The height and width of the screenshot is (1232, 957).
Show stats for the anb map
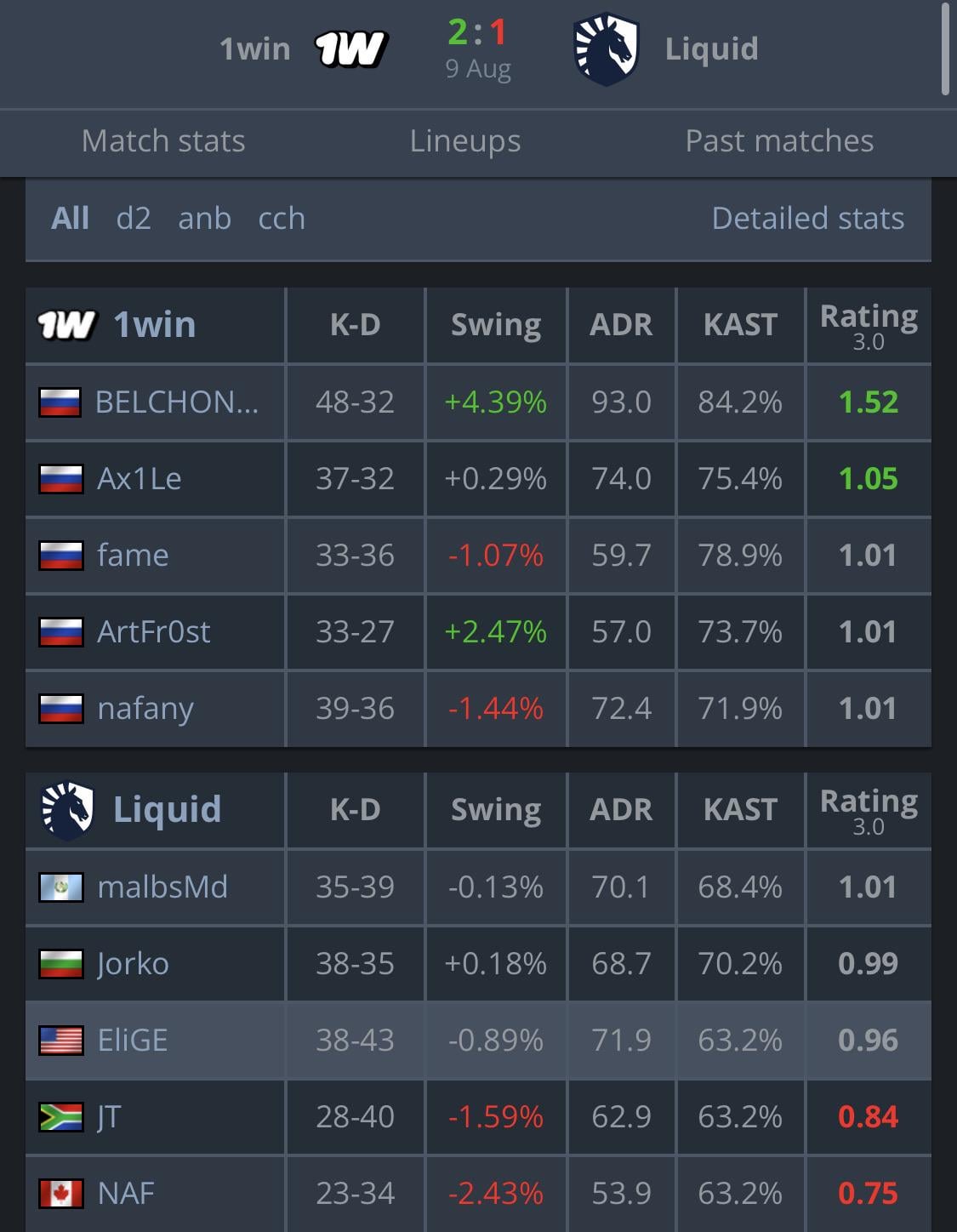click(204, 219)
